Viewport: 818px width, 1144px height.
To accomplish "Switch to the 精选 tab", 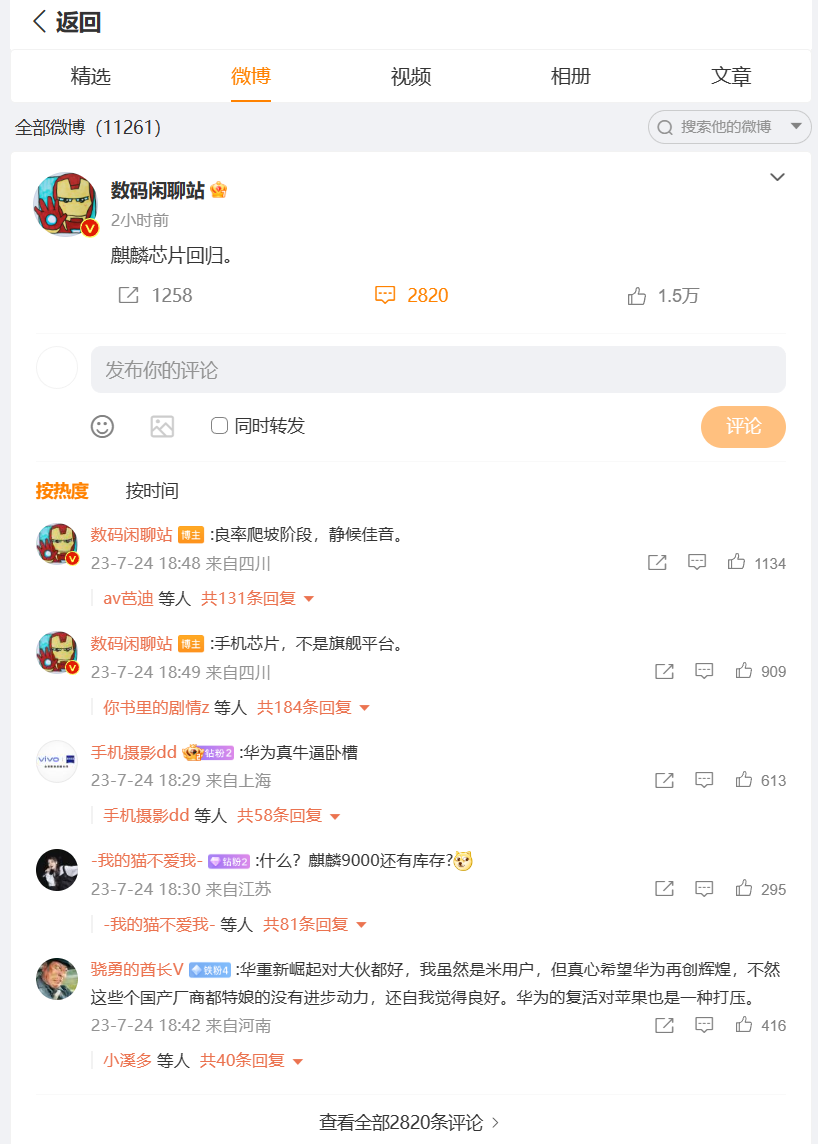I will 90,76.
